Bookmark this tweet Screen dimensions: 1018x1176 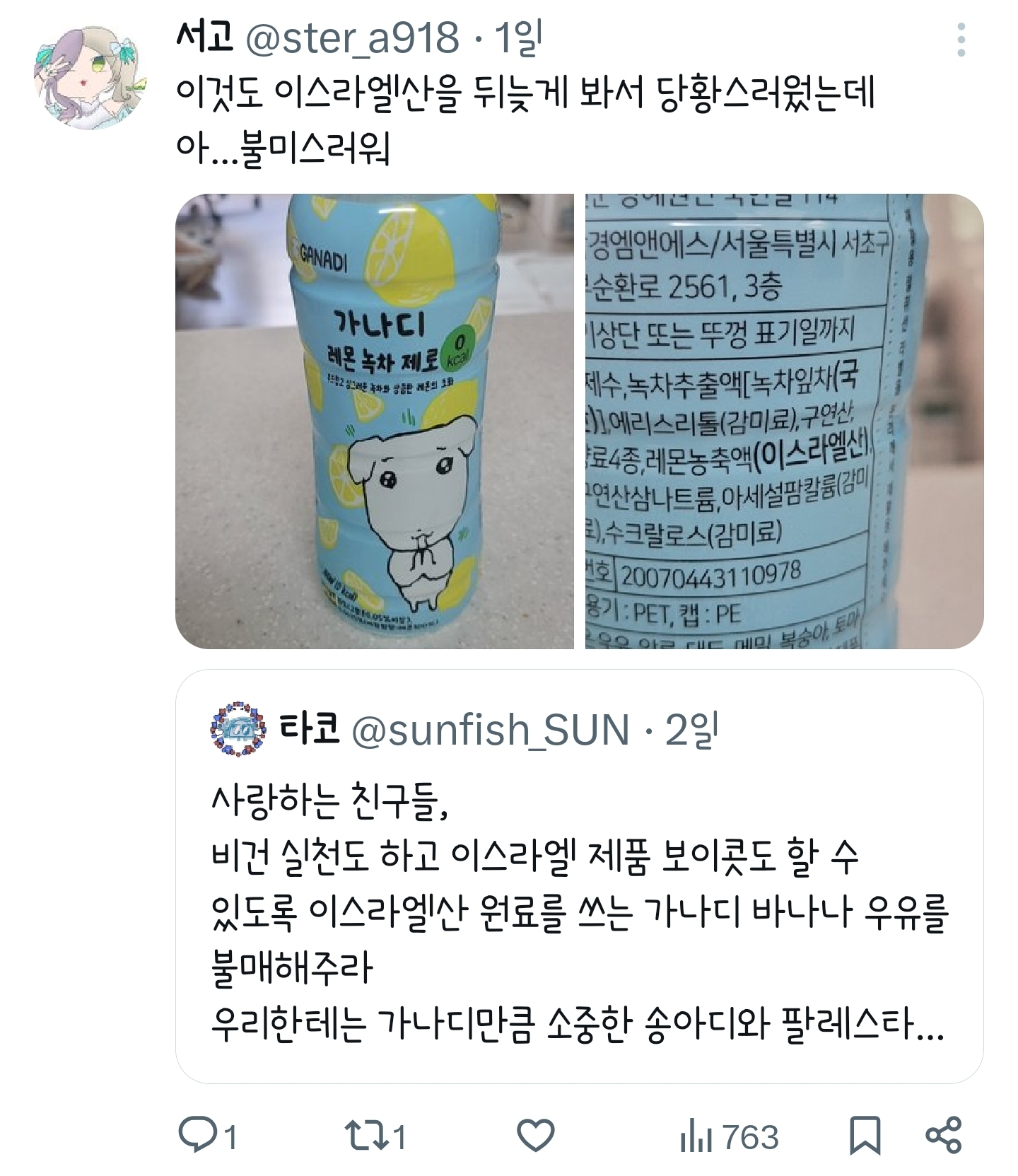(865, 1136)
